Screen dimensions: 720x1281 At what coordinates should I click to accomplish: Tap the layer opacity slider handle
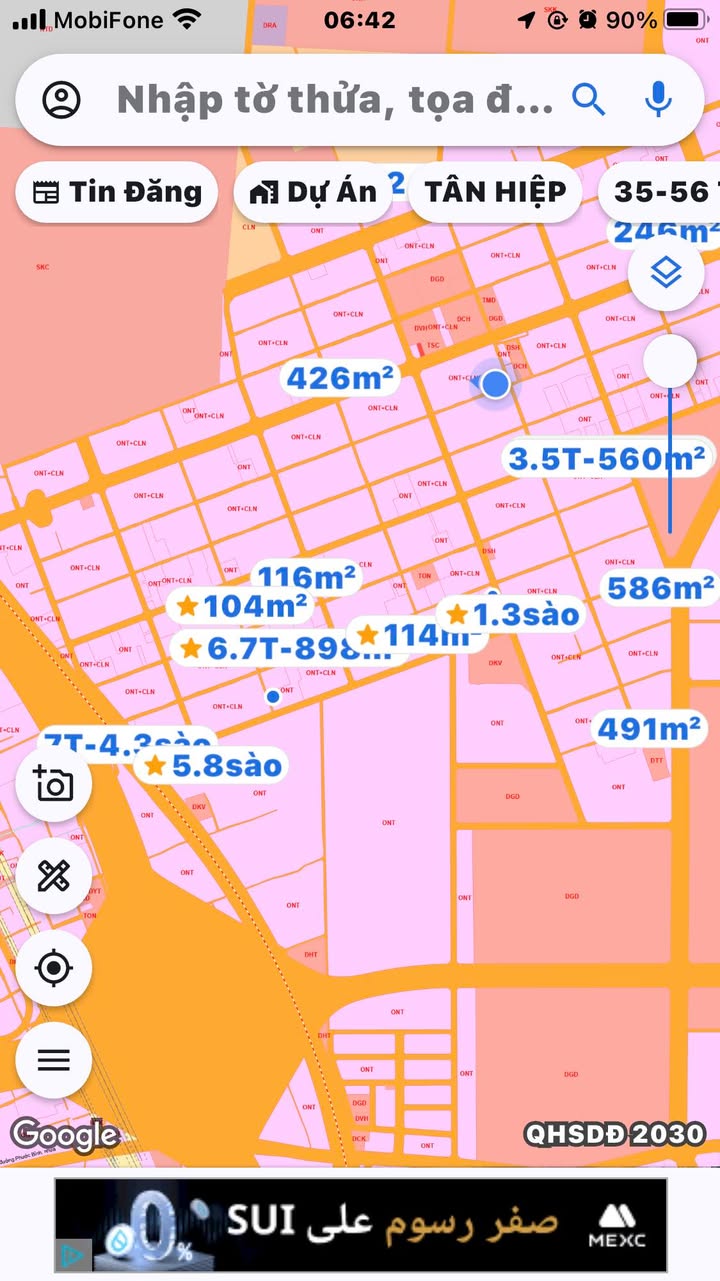click(x=670, y=361)
